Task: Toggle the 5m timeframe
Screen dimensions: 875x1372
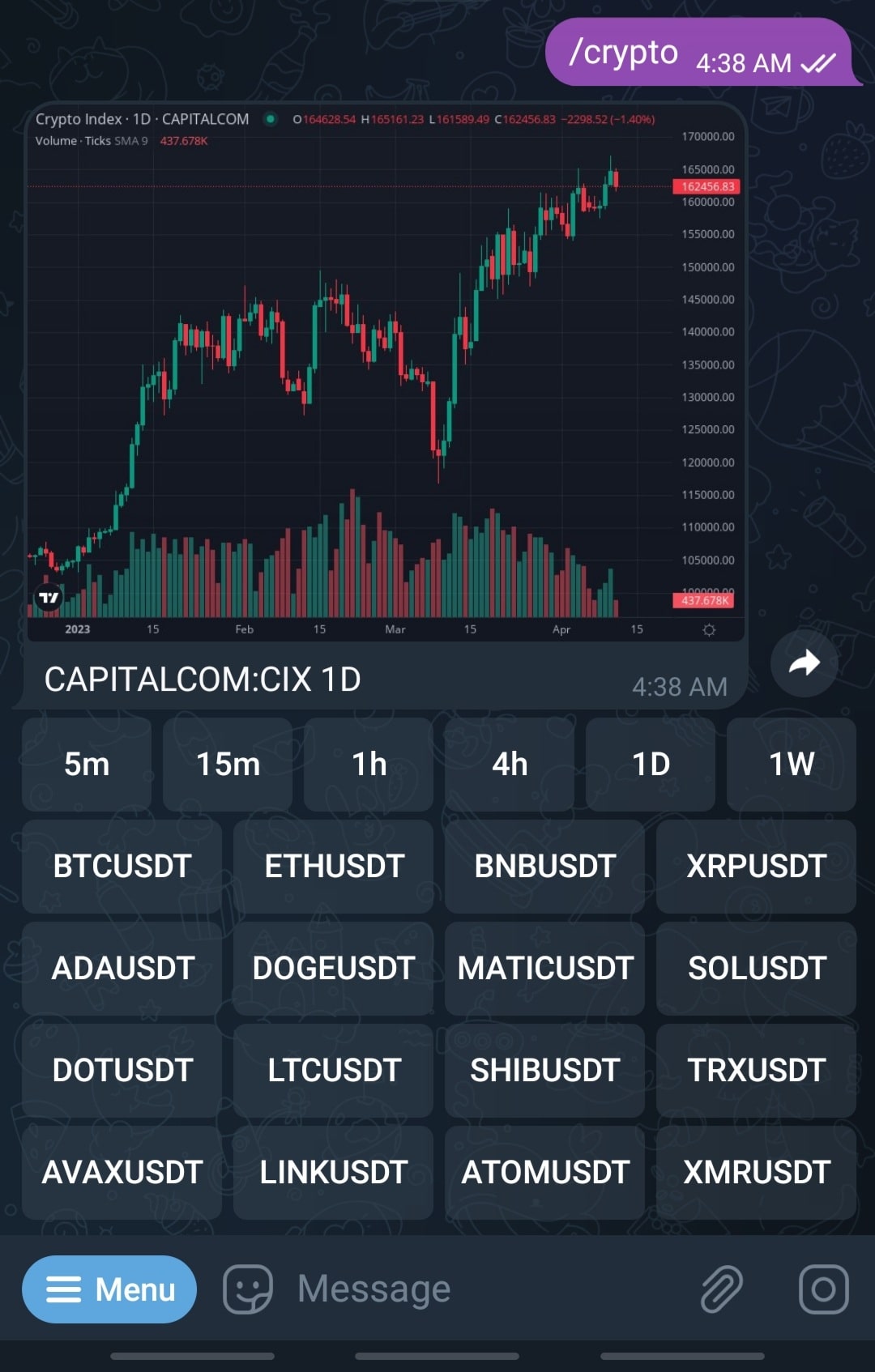Action: click(x=86, y=764)
